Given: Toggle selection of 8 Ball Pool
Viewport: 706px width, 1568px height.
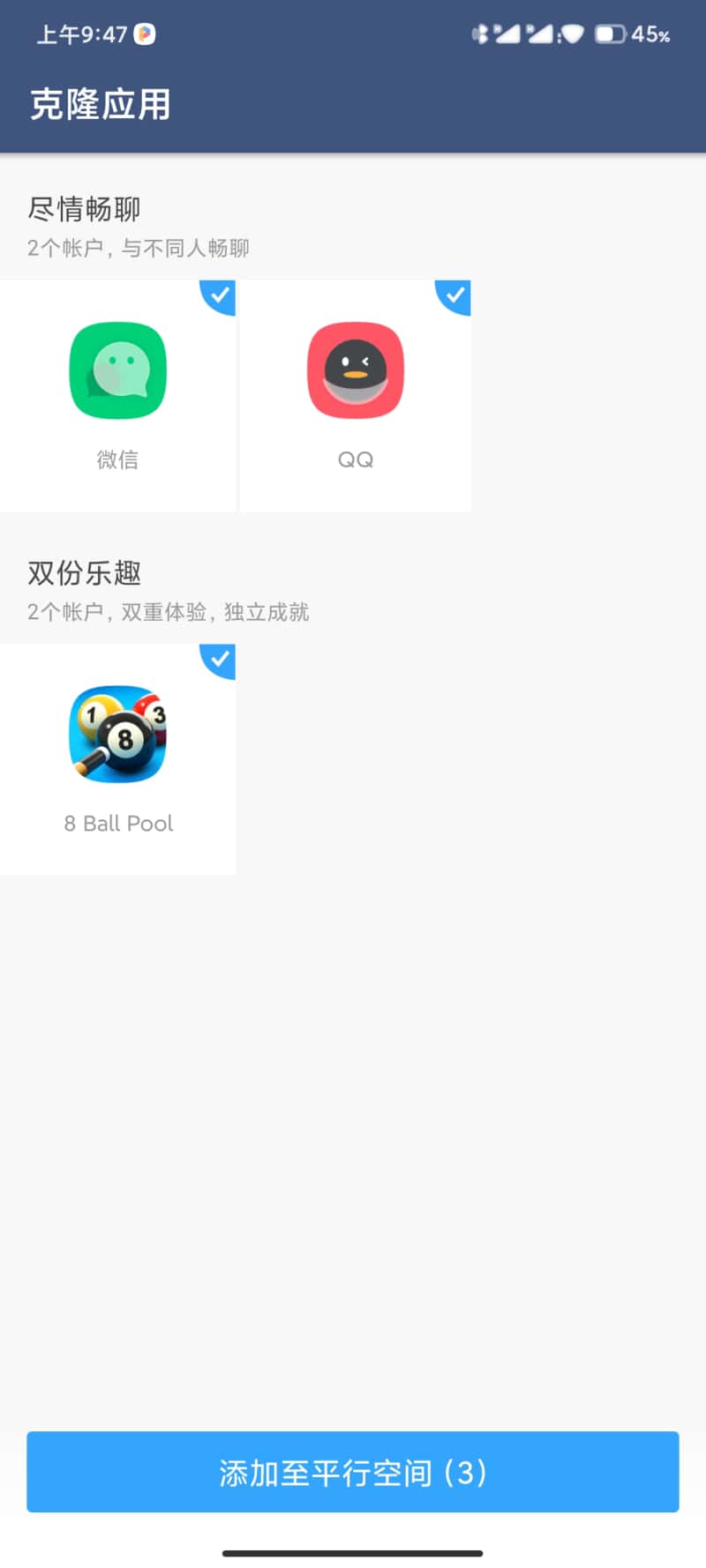Looking at the screenshot, I should click(117, 758).
